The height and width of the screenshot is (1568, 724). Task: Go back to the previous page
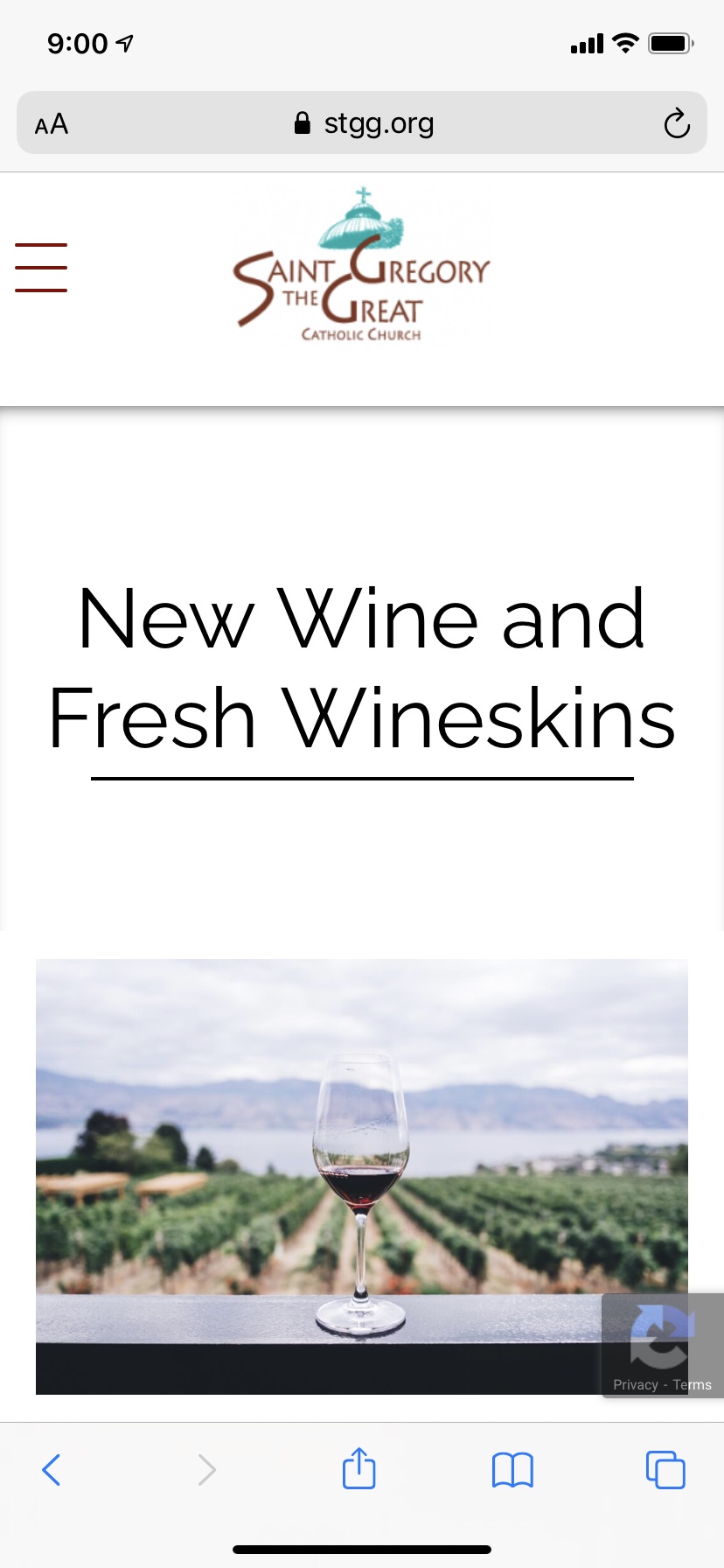click(52, 1469)
